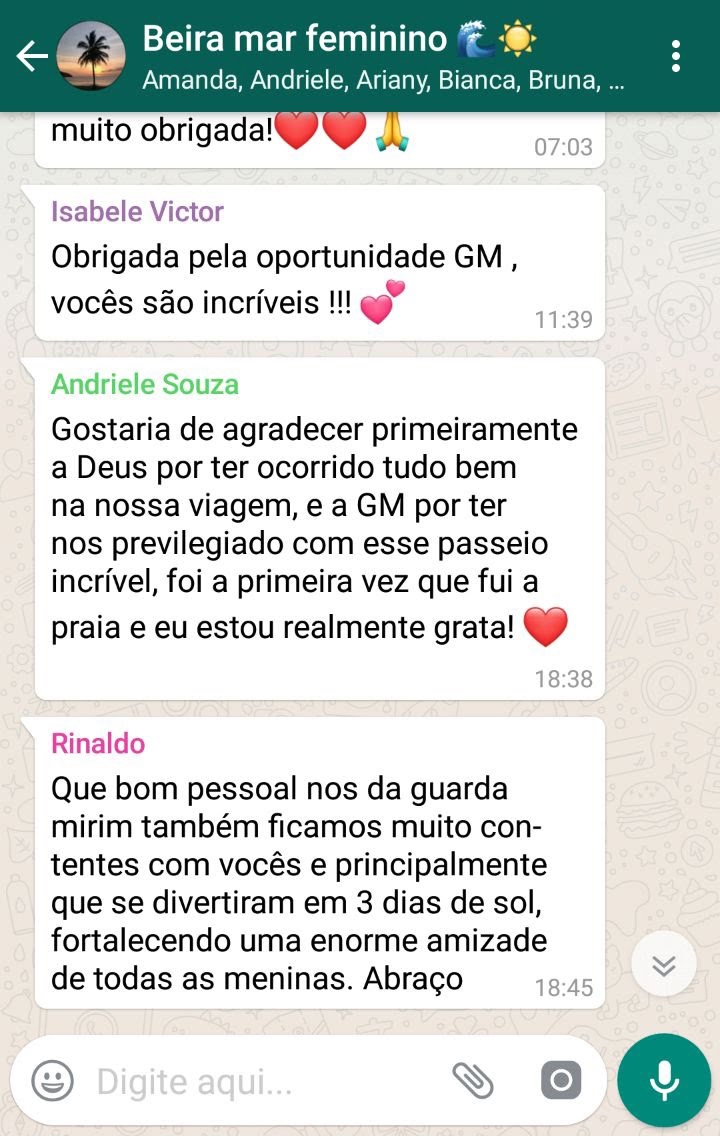Open the emoji picker
The height and width of the screenshot is (1136, 720).
pyautogui.click(x=52, y=1080)
